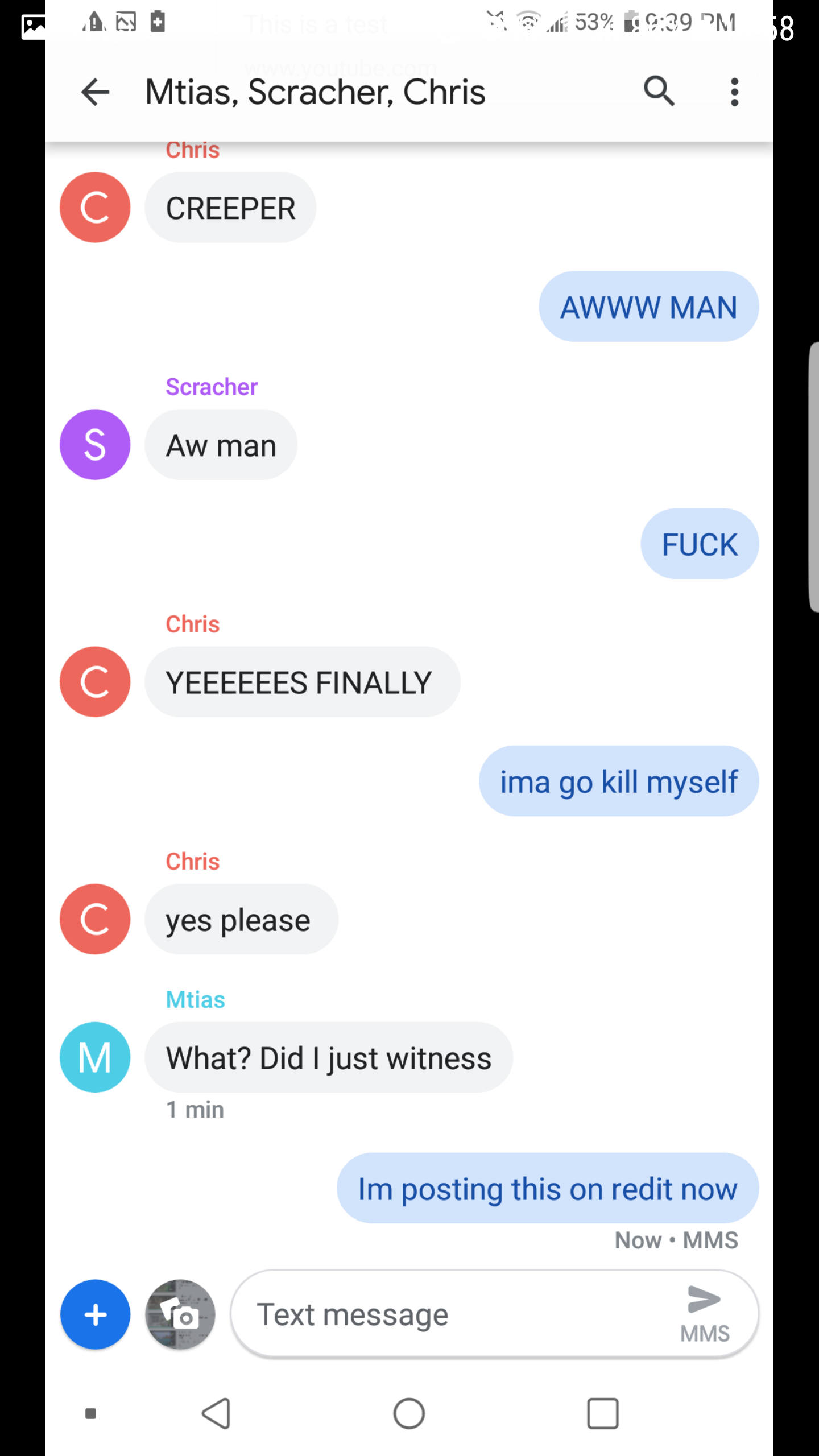Tap Chris's avatar beside CREEPER

pos(95,208)
